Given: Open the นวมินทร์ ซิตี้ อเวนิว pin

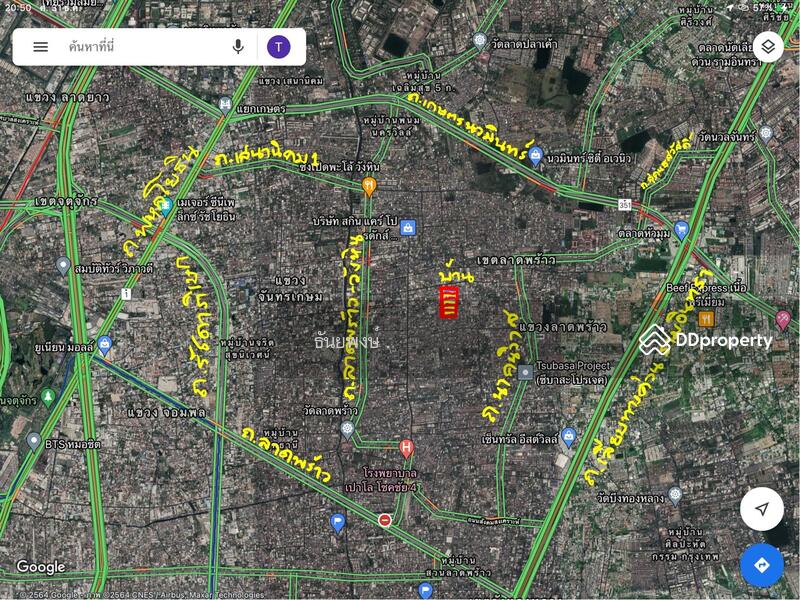Looking at the screenshot, I should click(x=536, y=155).
